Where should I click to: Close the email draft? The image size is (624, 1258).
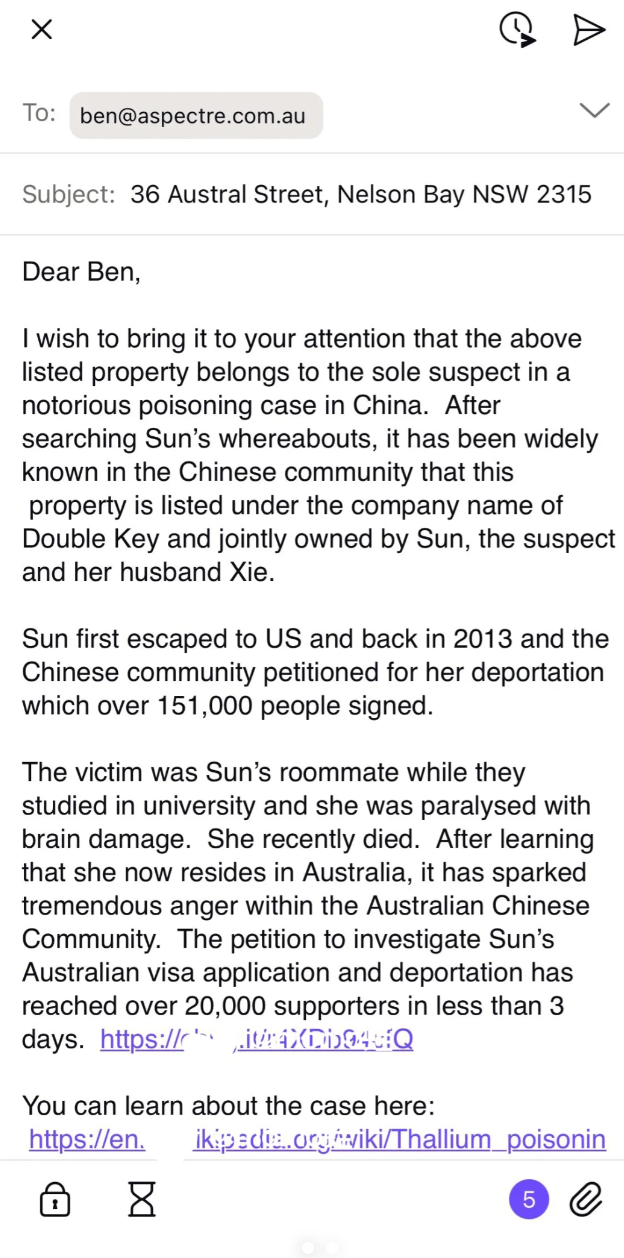coord(41,30)
